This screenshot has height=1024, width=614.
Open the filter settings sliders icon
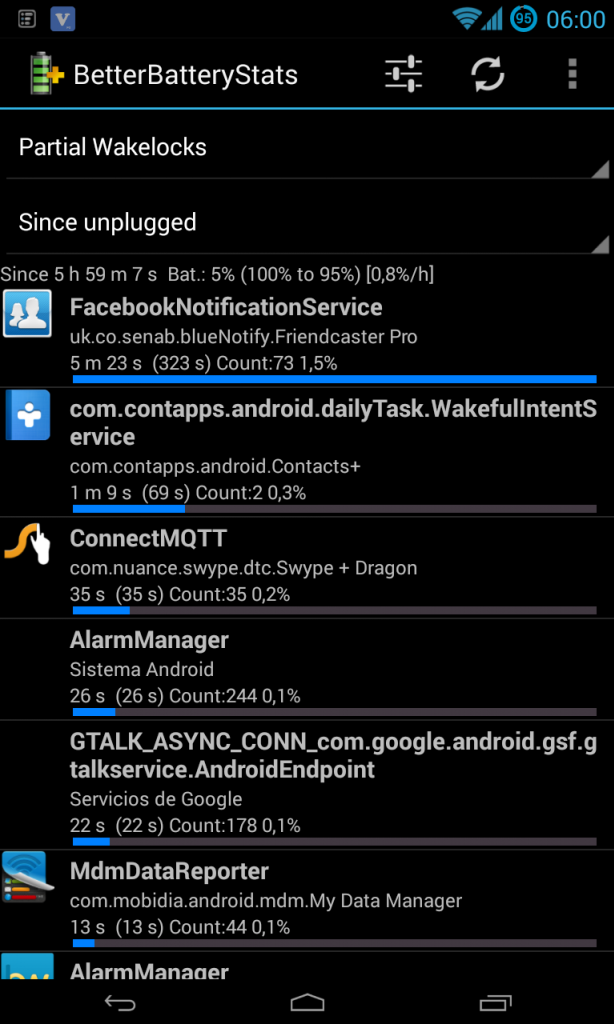tap(404, 74)
